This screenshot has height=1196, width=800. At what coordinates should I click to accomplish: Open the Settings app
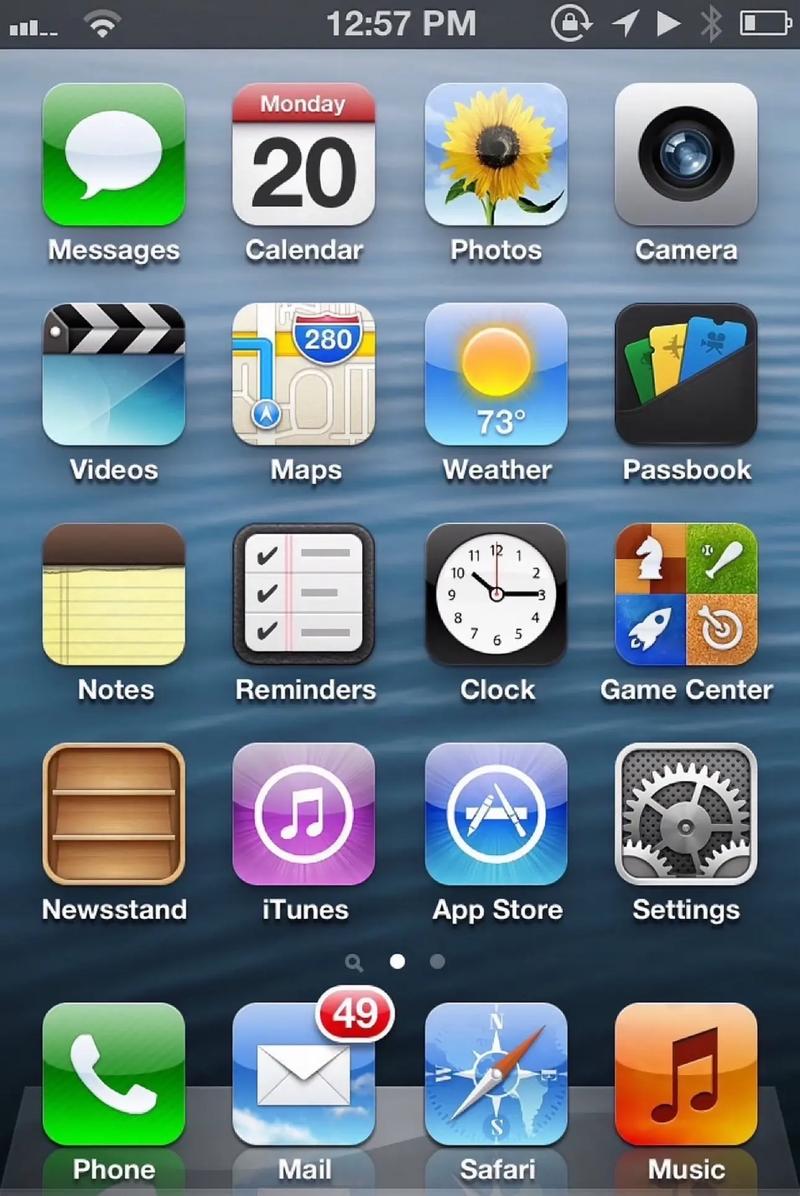click(x=686, y=815)
